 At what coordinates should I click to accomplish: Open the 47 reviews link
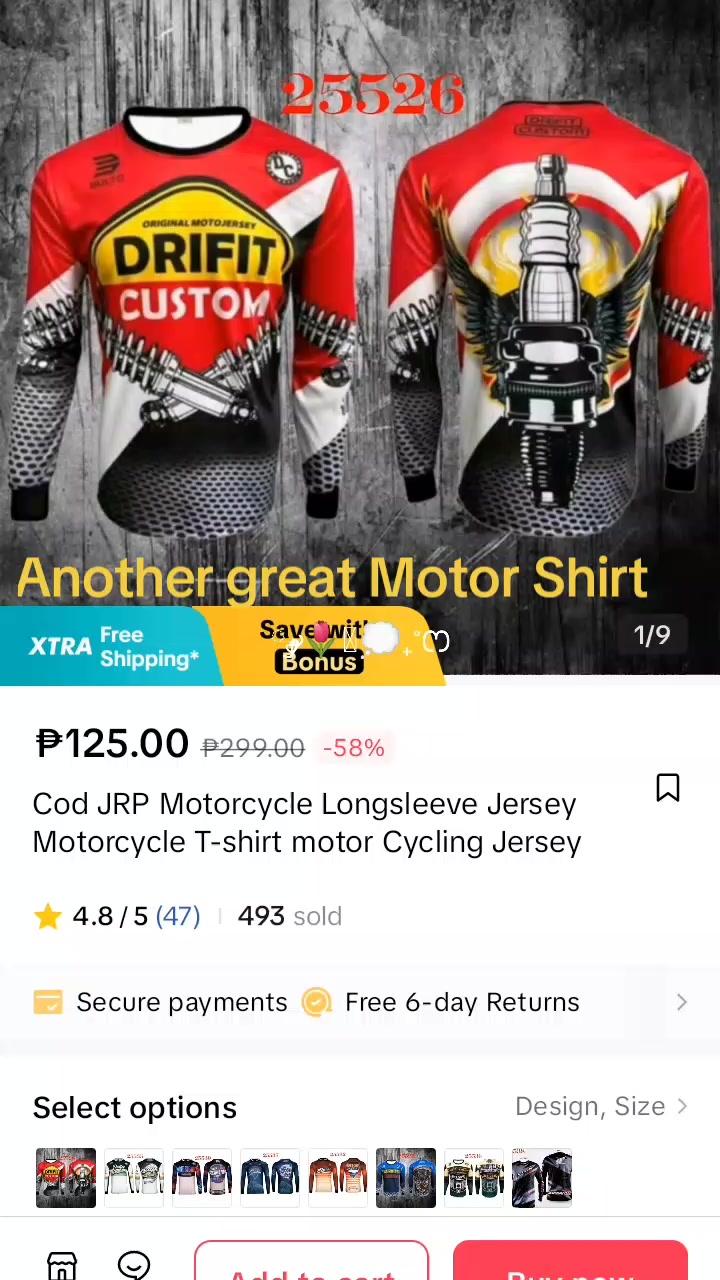[178, 916]
